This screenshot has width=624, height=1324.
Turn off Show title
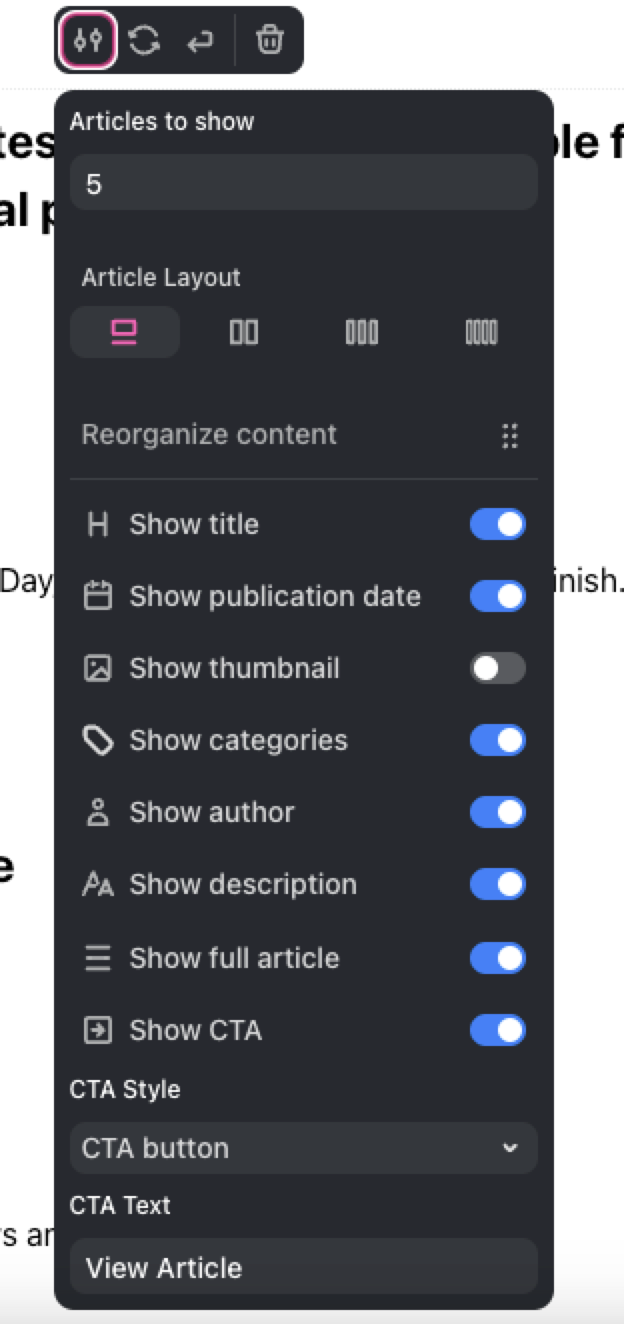coord(497,524)
